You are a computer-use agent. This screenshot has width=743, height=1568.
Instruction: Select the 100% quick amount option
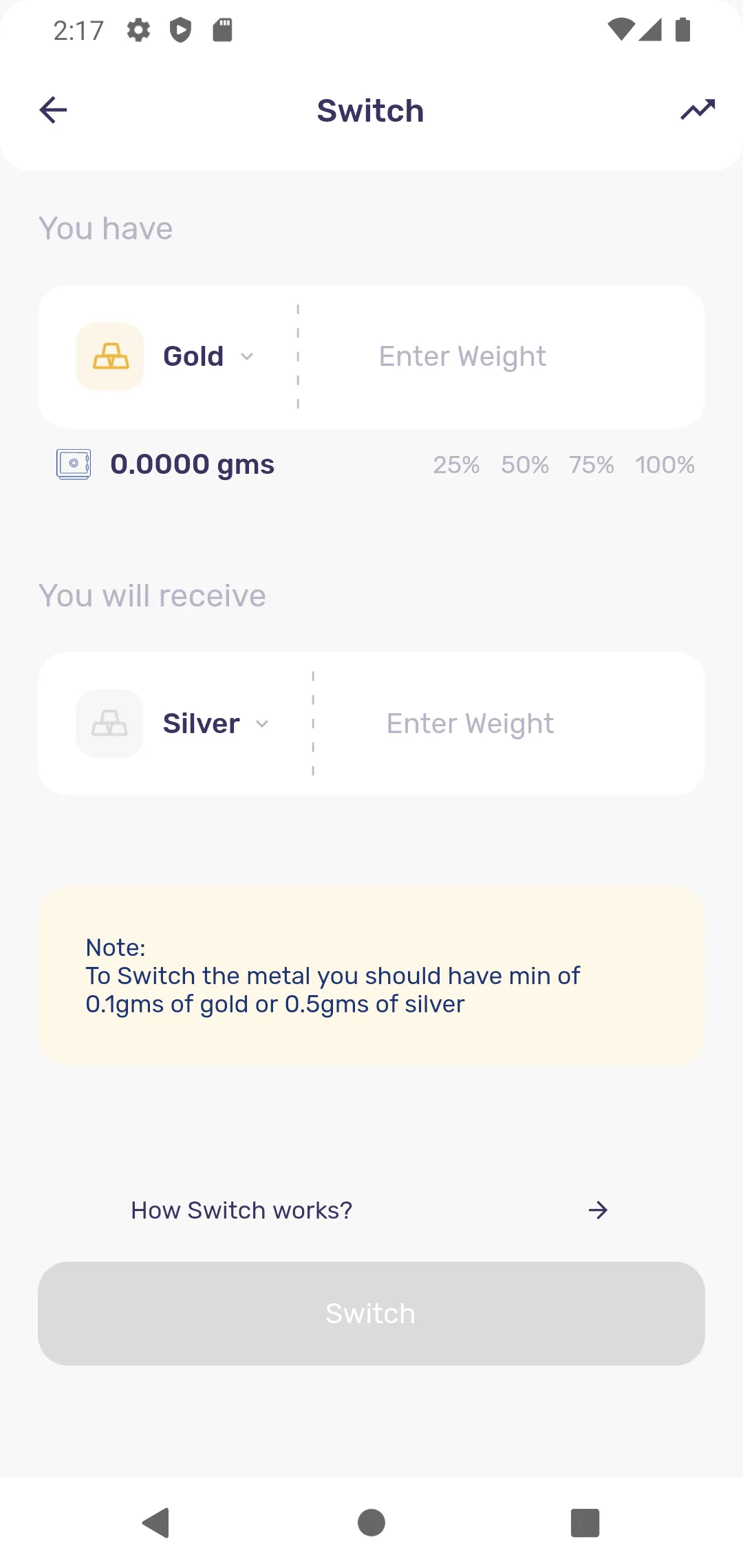tap(665, 465)
